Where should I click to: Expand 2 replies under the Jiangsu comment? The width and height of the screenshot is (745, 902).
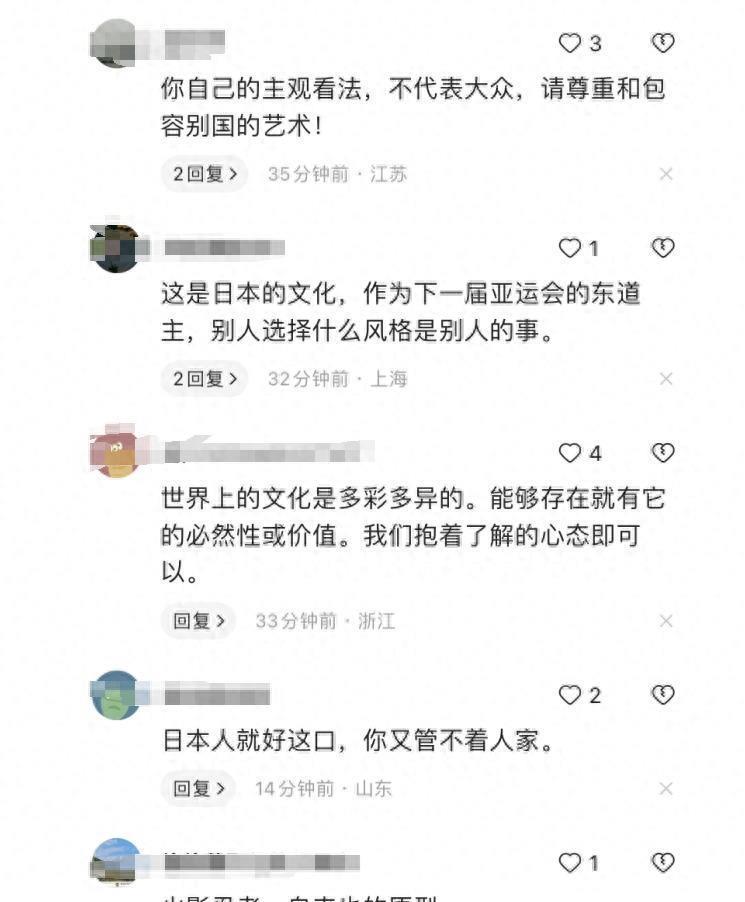click(x=204, y=174)
